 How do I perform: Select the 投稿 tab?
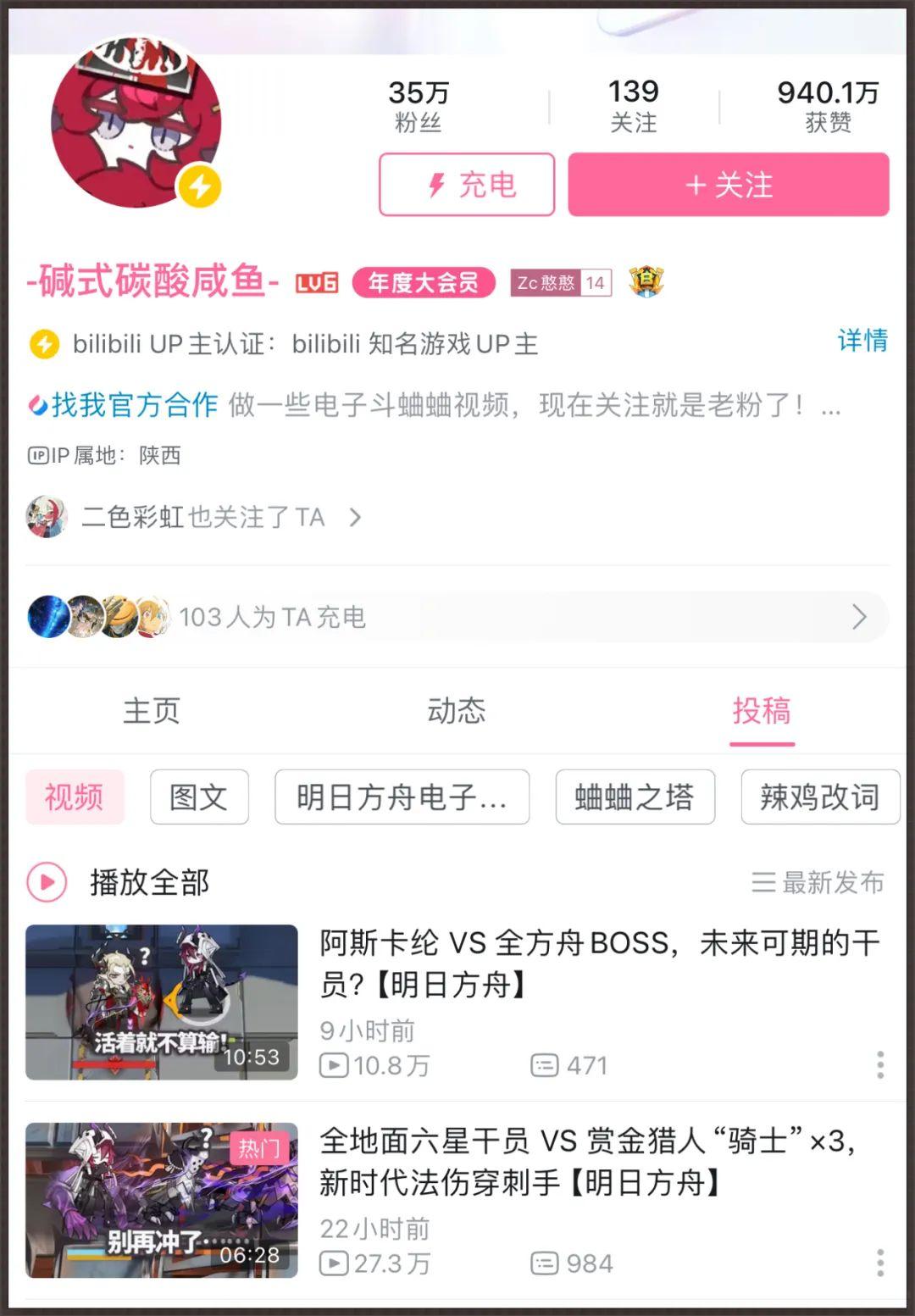761,710
